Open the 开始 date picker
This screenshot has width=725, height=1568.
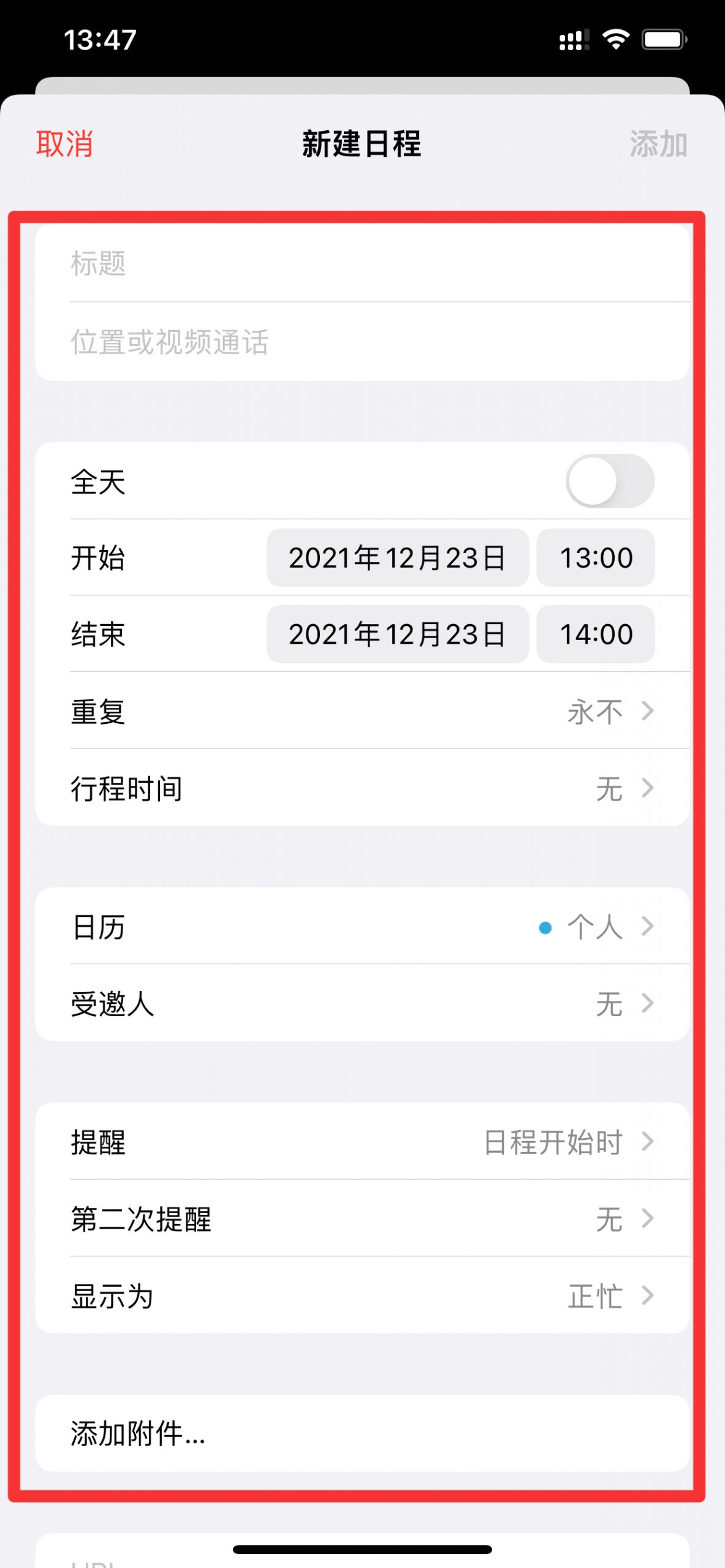tap(398, 557)
